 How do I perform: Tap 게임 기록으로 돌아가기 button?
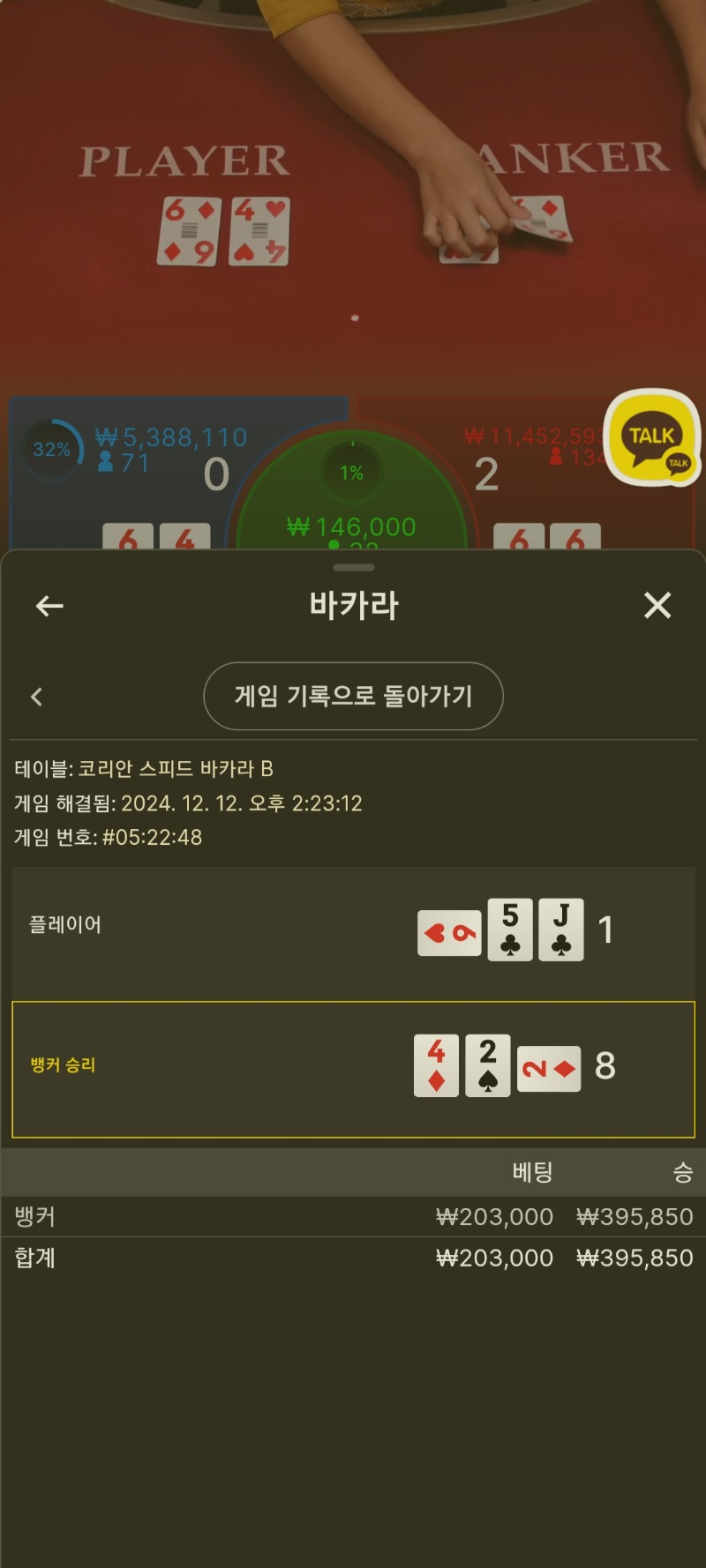click(353, 696)
